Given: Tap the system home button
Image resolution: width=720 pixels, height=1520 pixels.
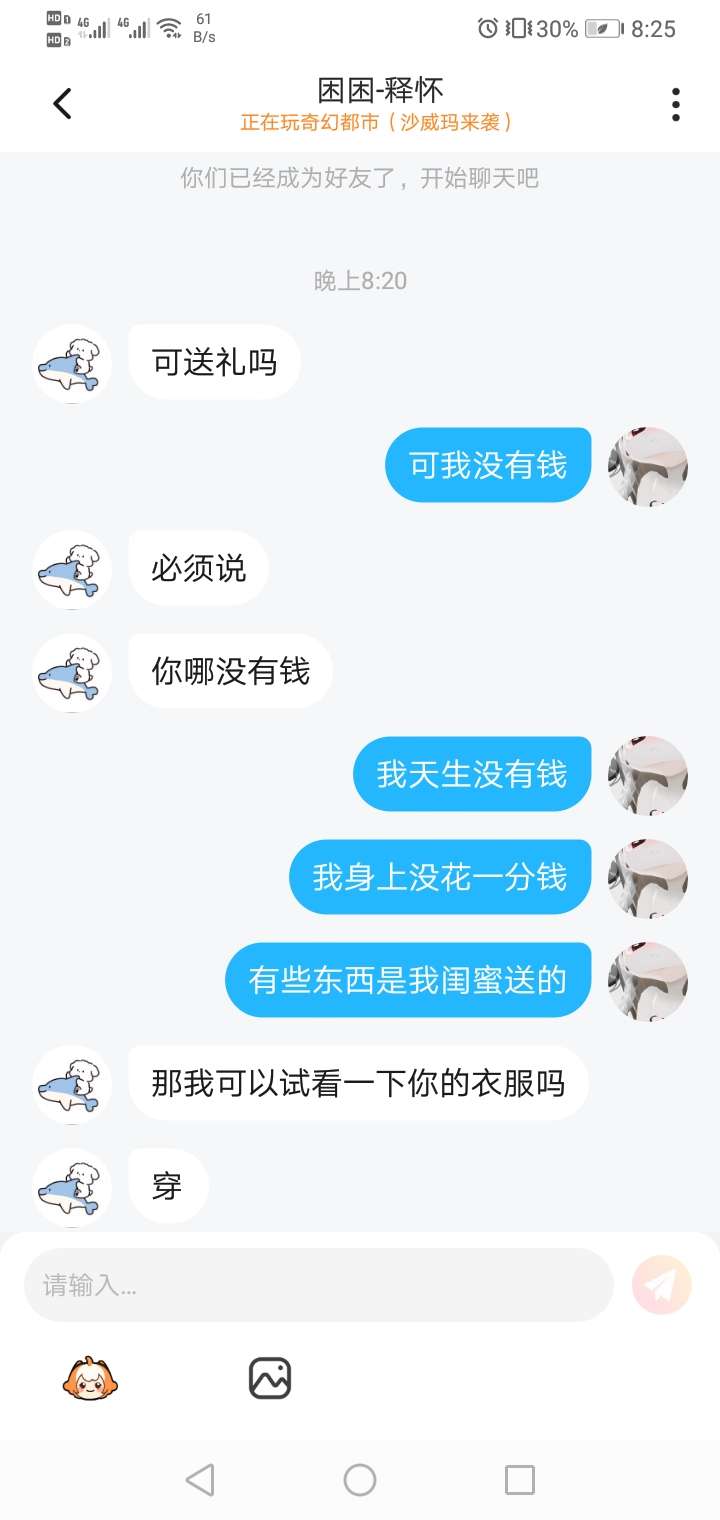Looking at the screenshot, I should point(360,1480).
